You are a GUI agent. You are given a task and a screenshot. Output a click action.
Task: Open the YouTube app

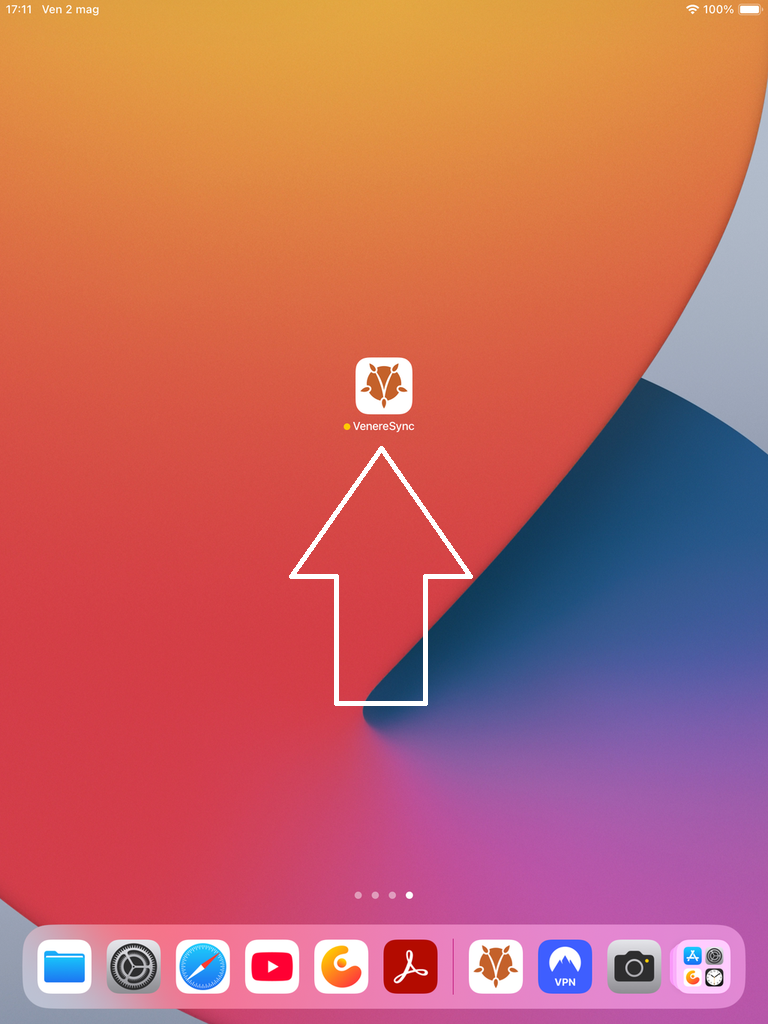click(272, 967)
